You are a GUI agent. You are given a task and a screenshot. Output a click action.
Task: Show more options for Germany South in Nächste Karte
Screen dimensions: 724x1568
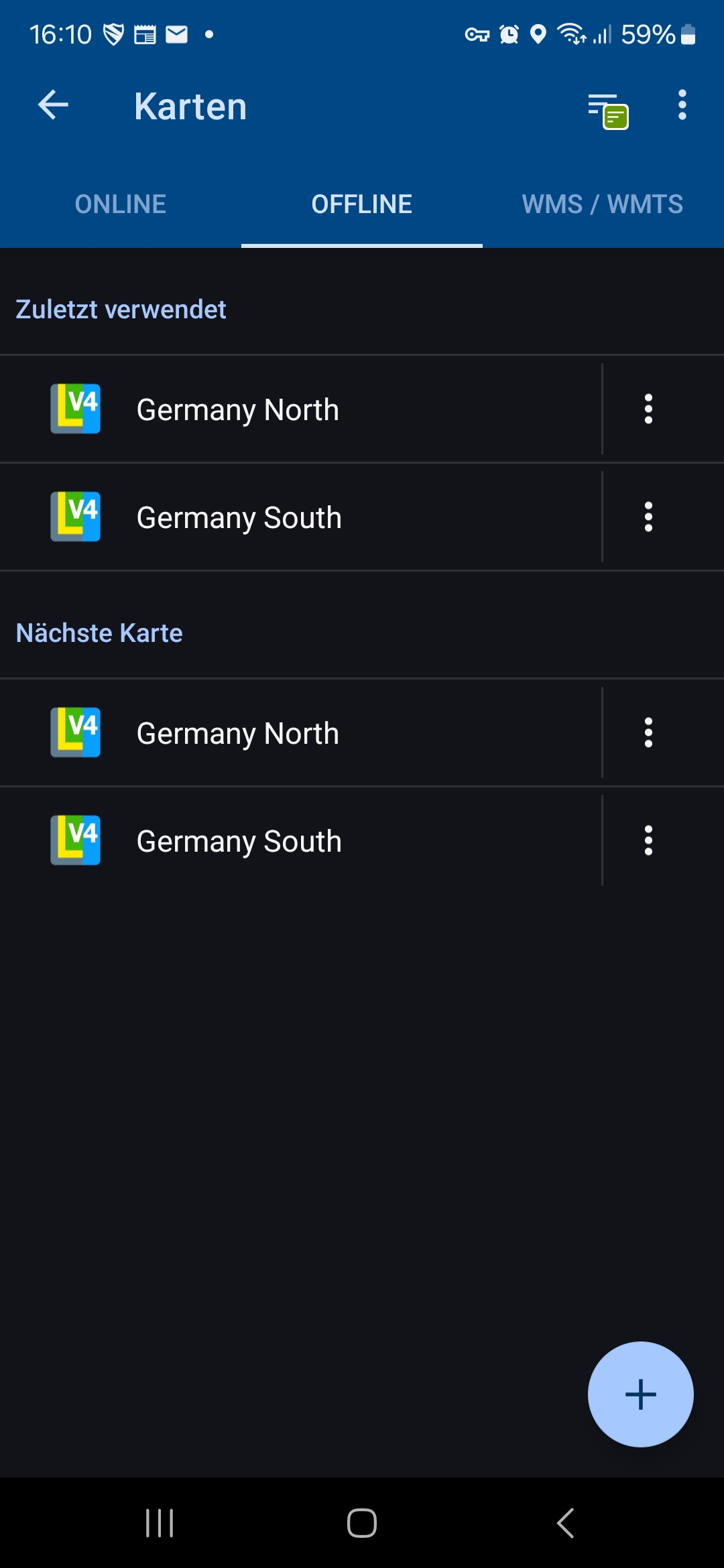click(x=648, y=840)
